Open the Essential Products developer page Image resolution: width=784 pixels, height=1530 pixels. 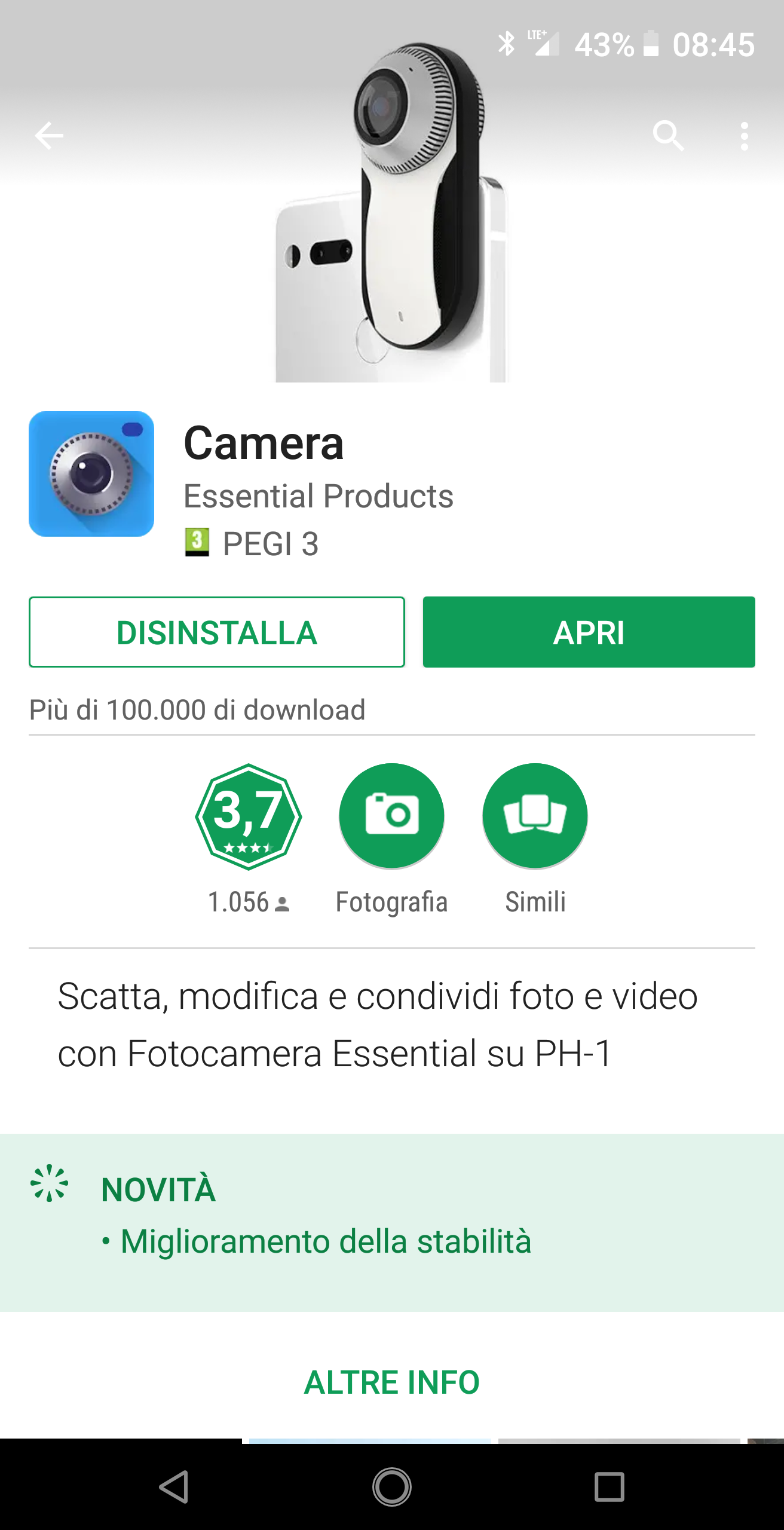tap(318, 495)
